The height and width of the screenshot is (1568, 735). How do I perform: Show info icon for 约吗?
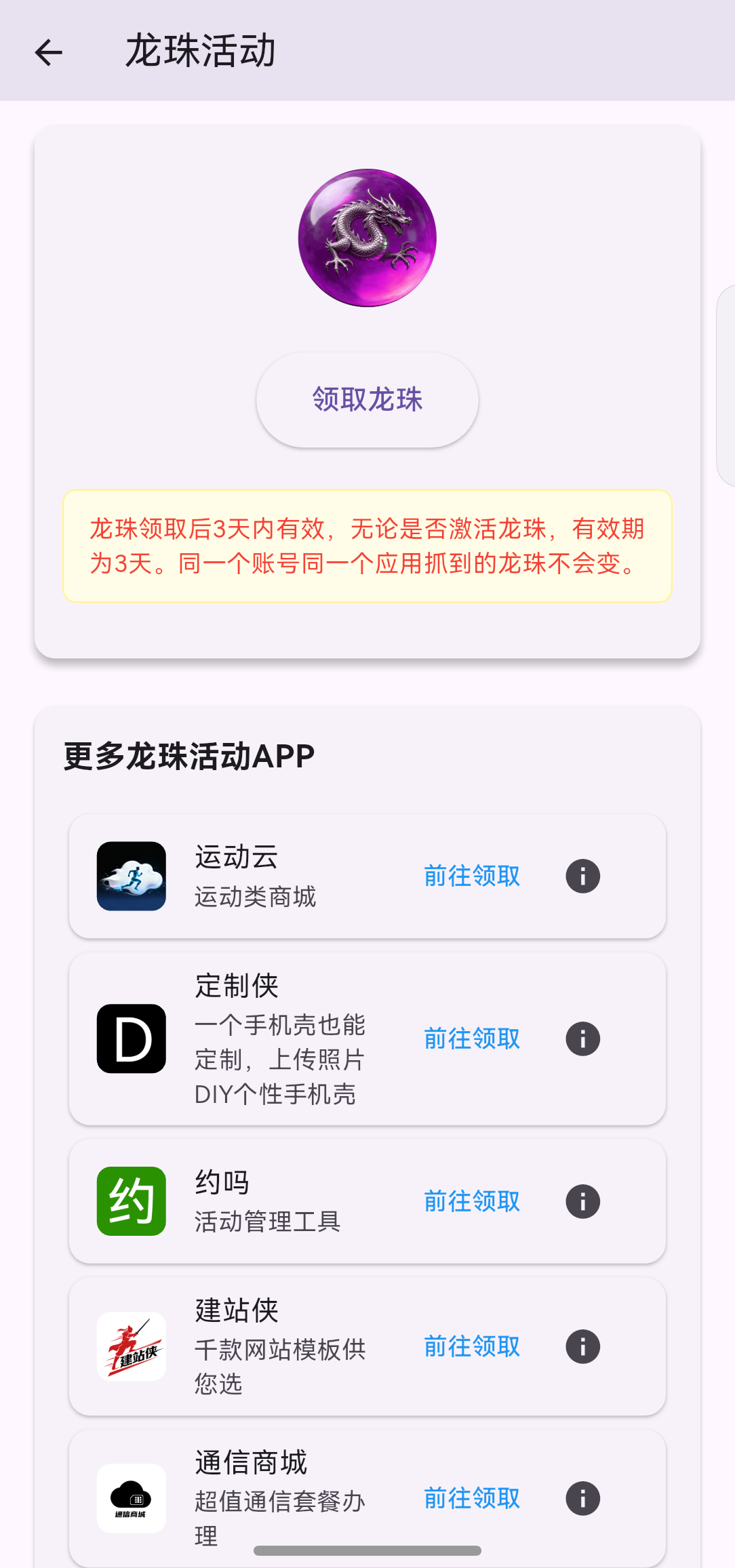(x=582, y=1201)
